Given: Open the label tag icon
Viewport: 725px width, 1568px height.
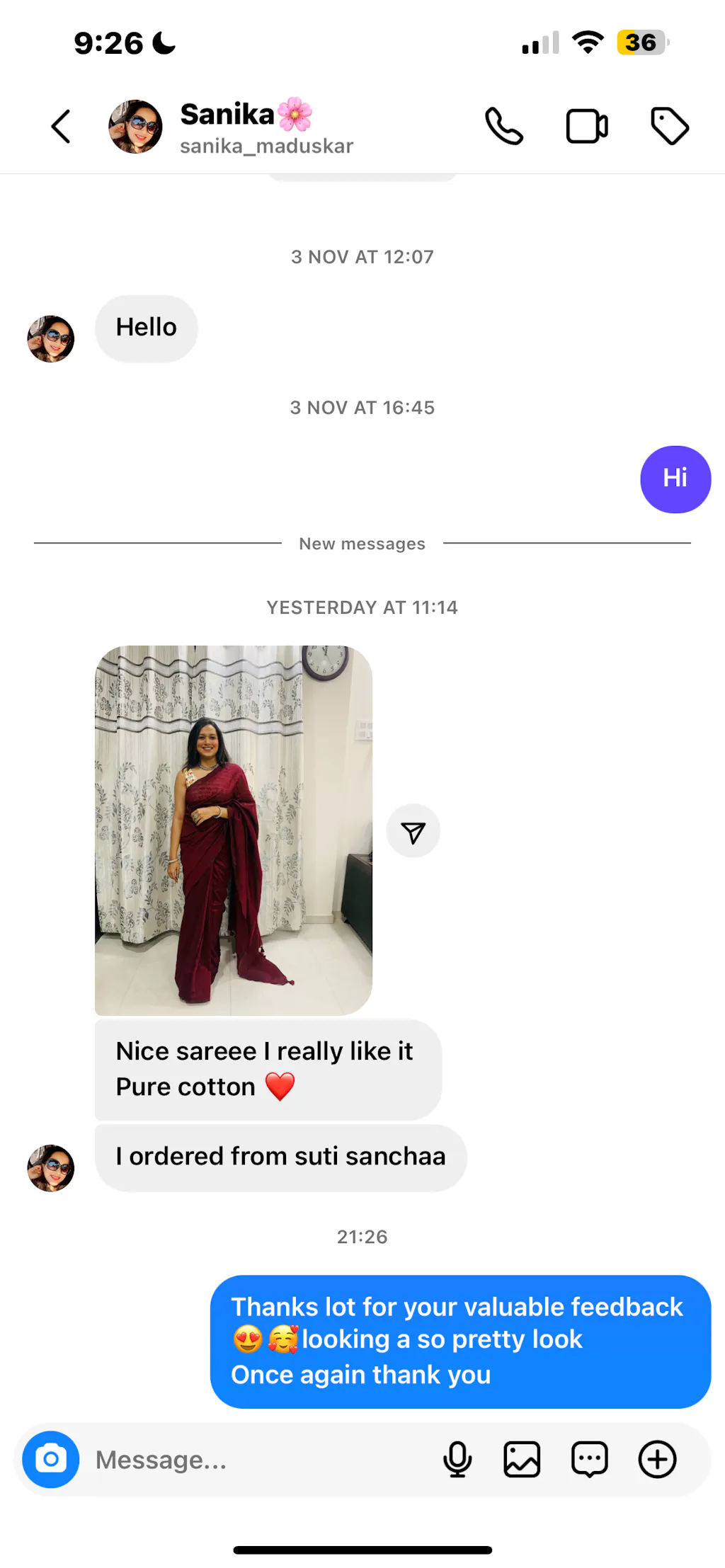Looking at the screenshot, I should click(669, 127).
